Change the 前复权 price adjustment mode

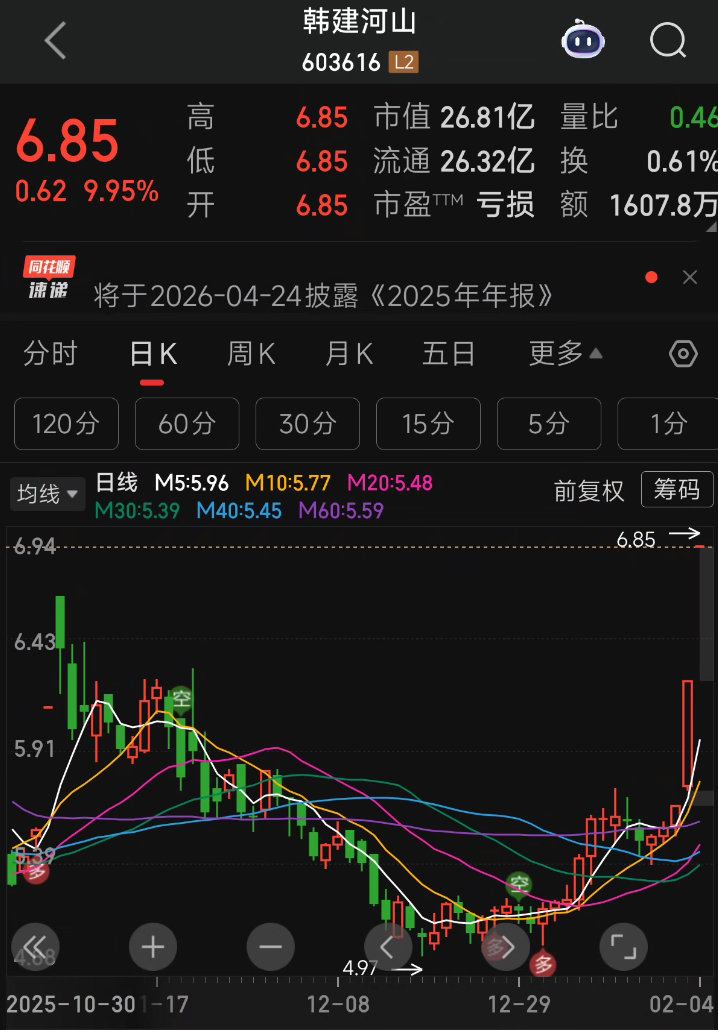589,491
